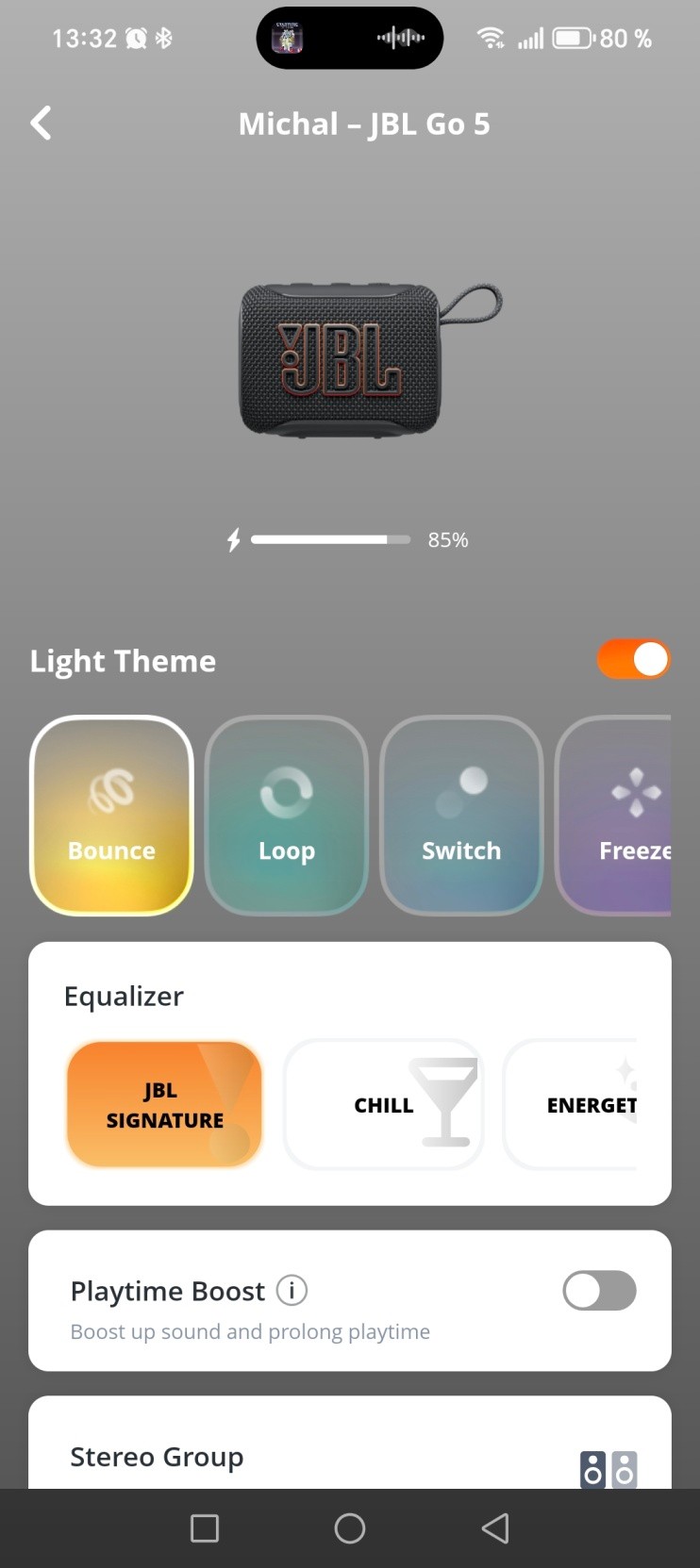Image resolution: width=700 pixels, height=1568 pixels.
Task: Apply the JBL Signature equalizer preset
Action: tap(164, 1104)
